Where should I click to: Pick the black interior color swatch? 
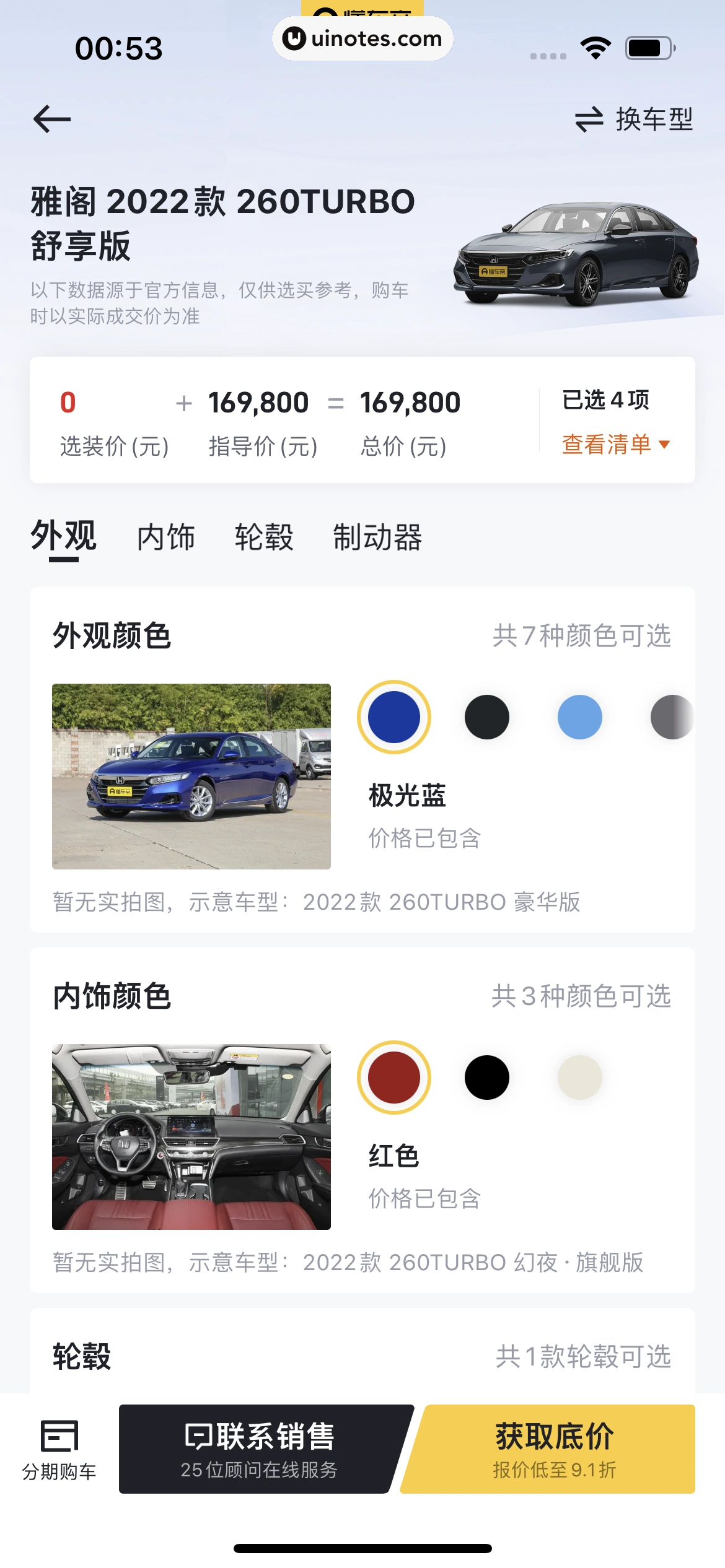(x=487, y=1078)
